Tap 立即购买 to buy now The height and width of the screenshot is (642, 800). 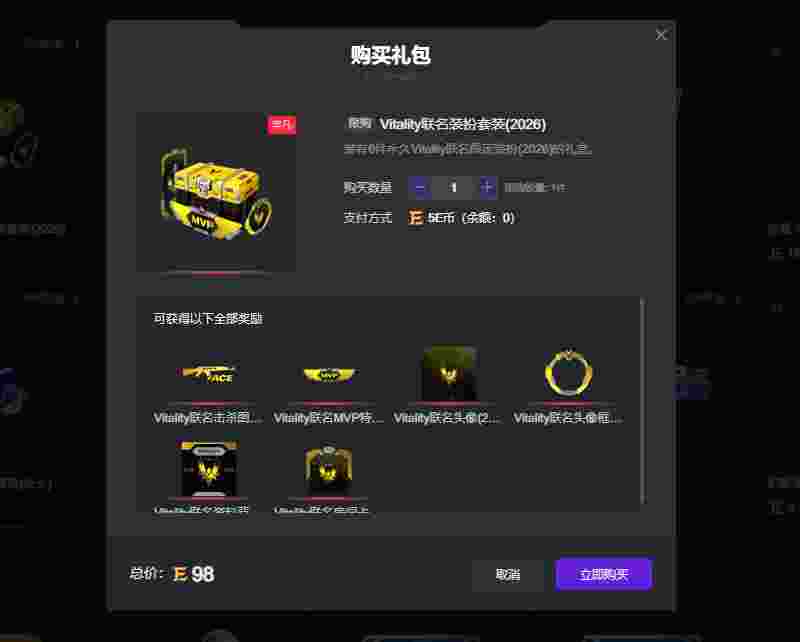[603, 574]
